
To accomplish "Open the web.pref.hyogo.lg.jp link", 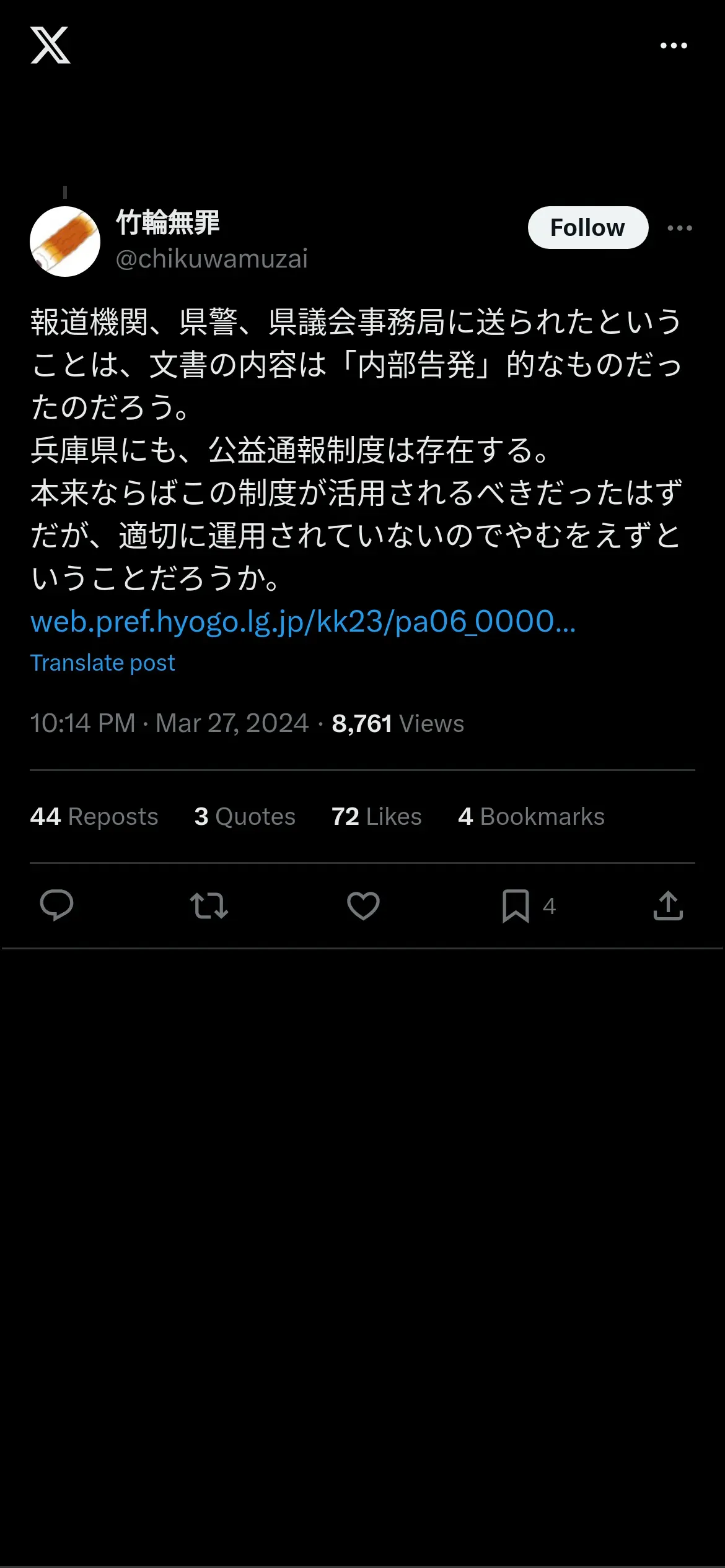I will (303, 621).
